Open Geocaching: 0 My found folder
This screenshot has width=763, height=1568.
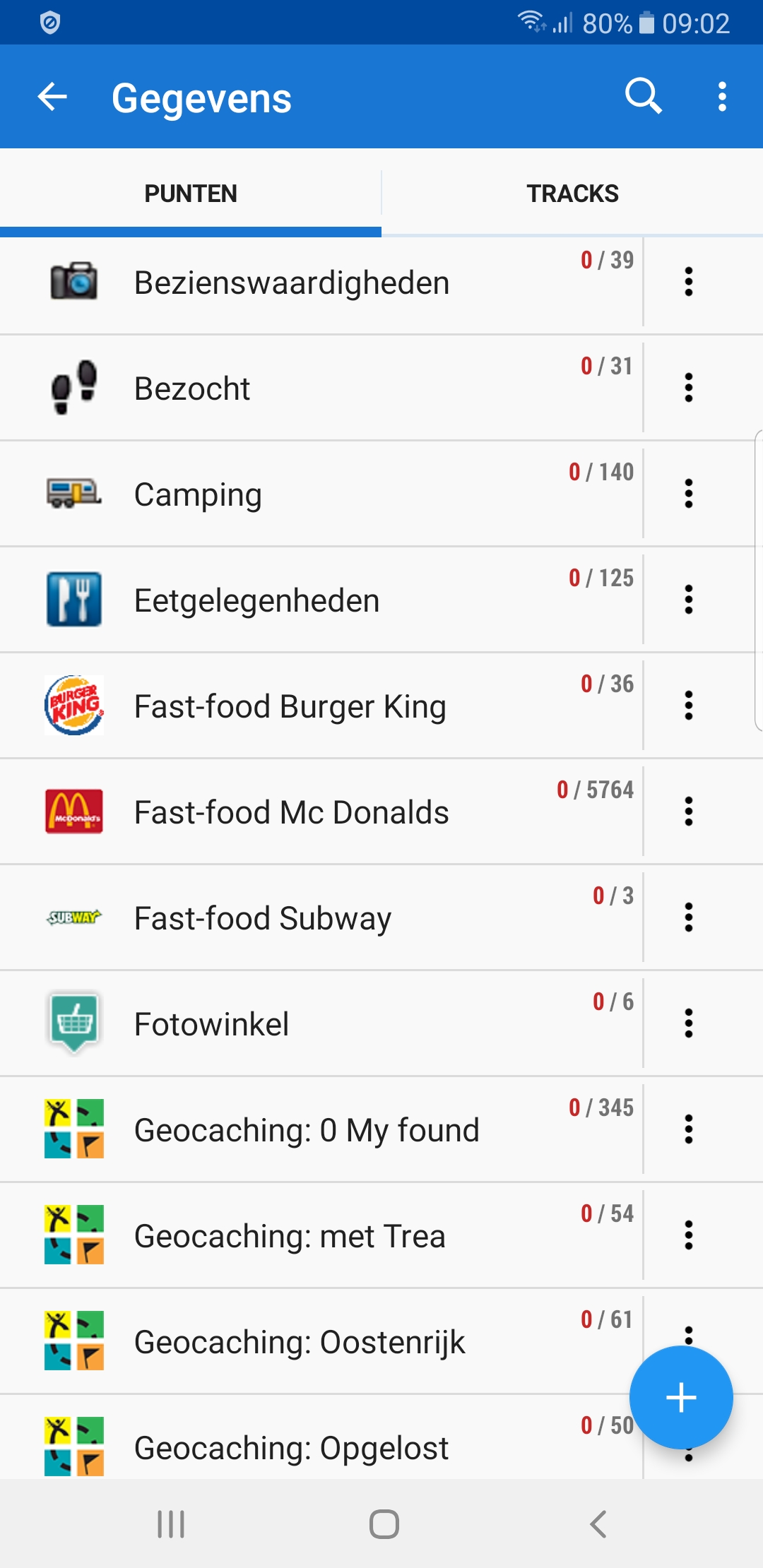(x=307, y=1130)
